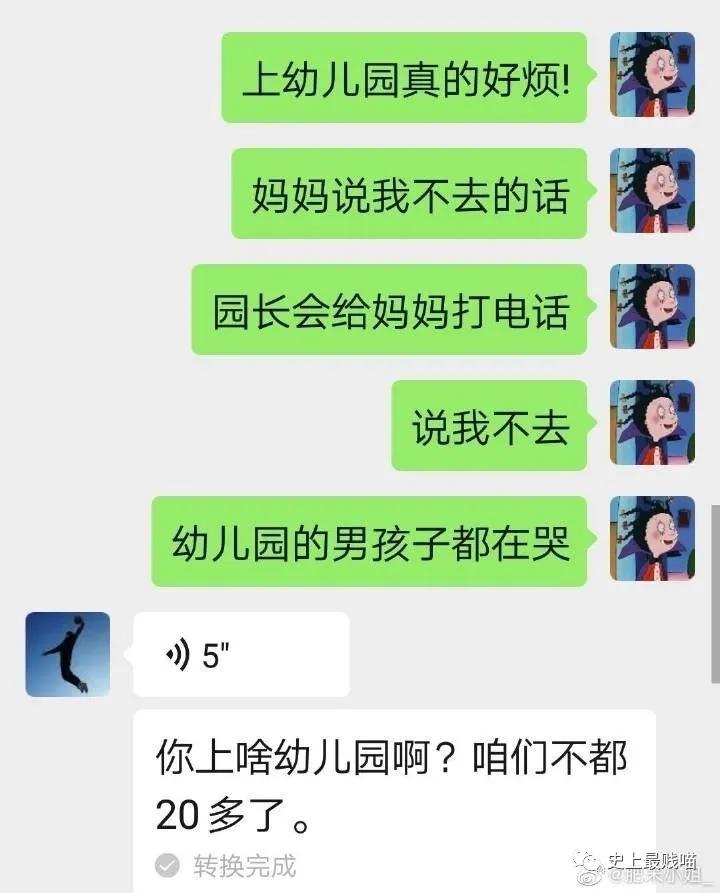This screenshot has height=893, width=720.
Task: Select the bubble 妈妈说我不去的话
Action: 410,196
